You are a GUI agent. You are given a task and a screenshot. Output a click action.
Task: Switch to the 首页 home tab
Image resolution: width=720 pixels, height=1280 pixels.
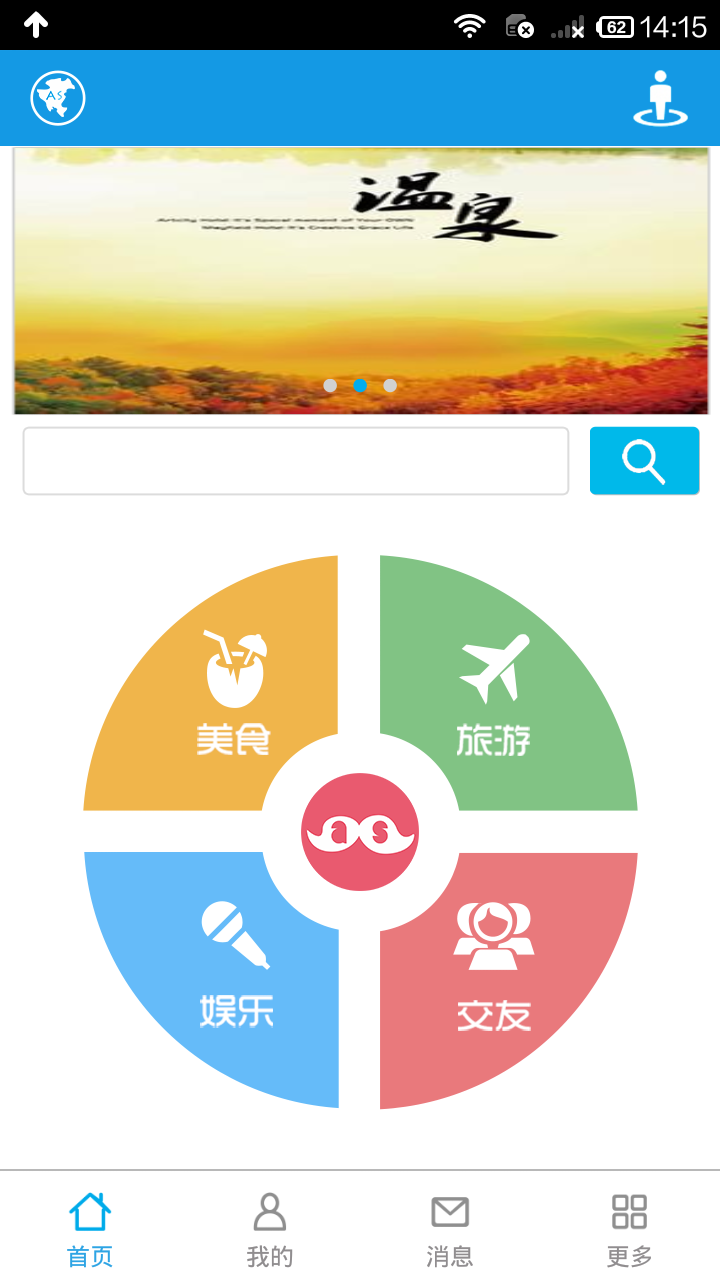tap(90, 1229)
